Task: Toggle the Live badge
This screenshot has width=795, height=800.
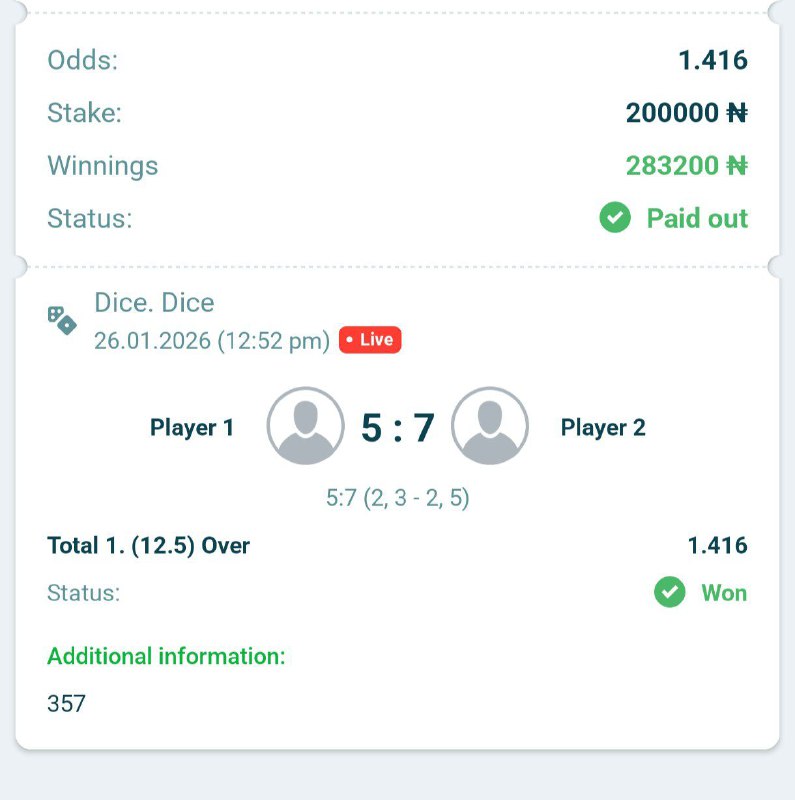Action: [370, 339]
